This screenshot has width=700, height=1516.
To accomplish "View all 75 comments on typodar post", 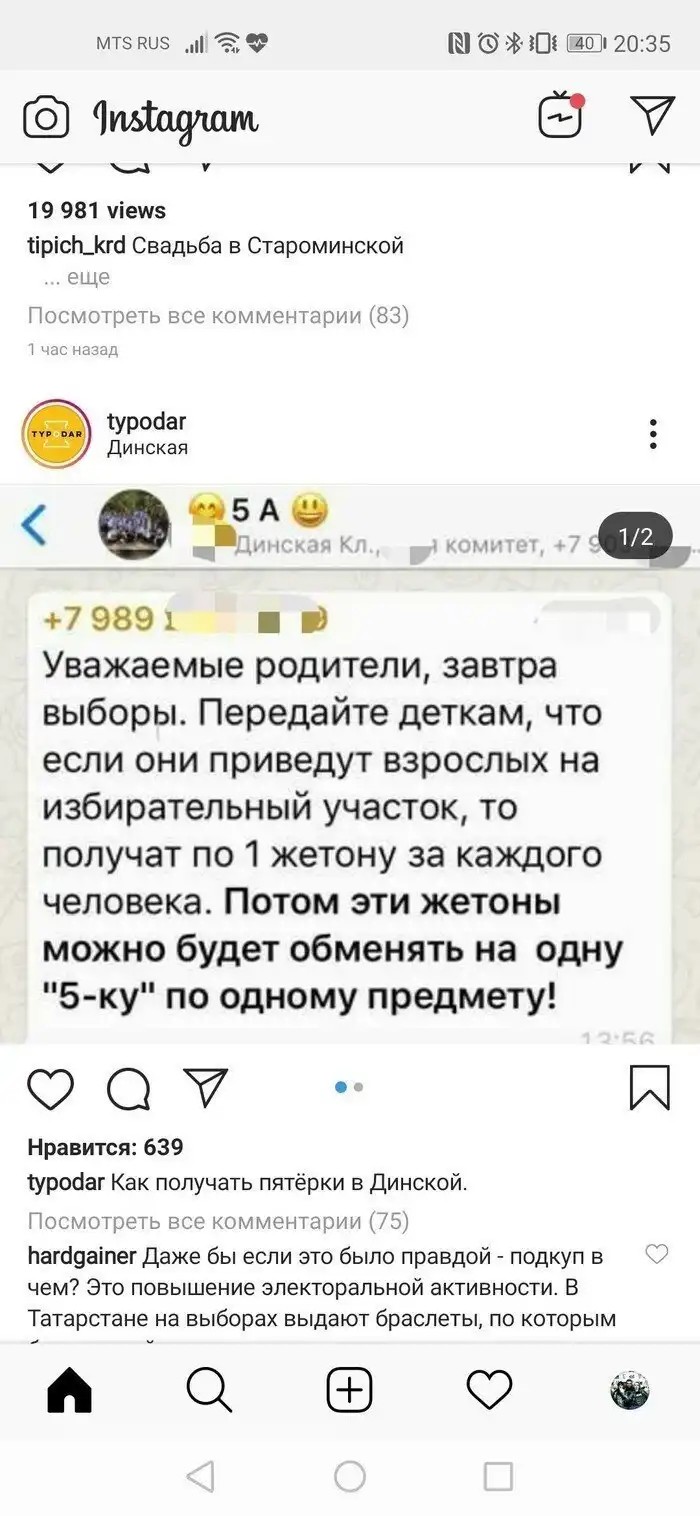I will (x=218, y=1221).
